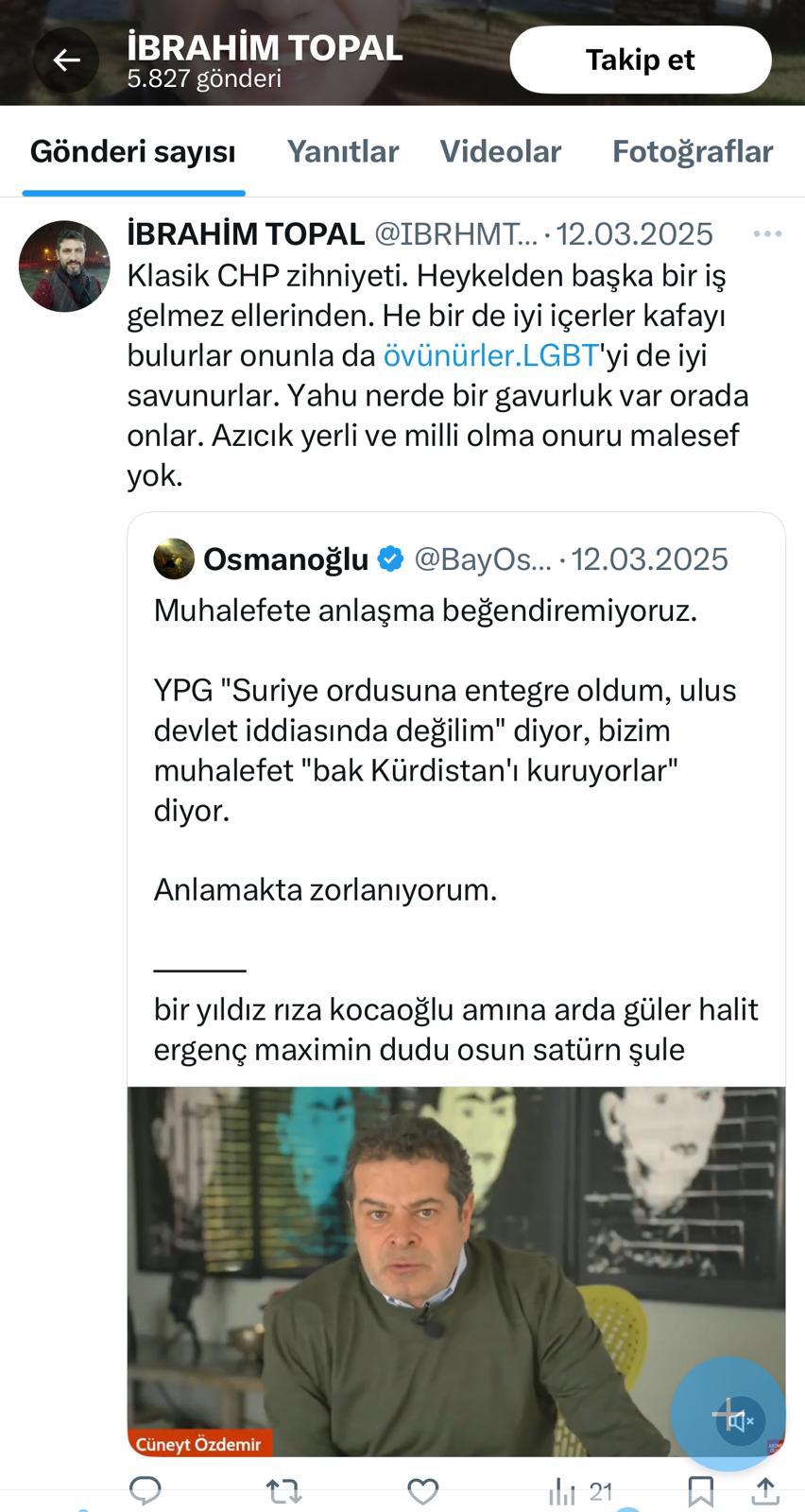
Task: Go back using the arrow icon
Action: 66,60
